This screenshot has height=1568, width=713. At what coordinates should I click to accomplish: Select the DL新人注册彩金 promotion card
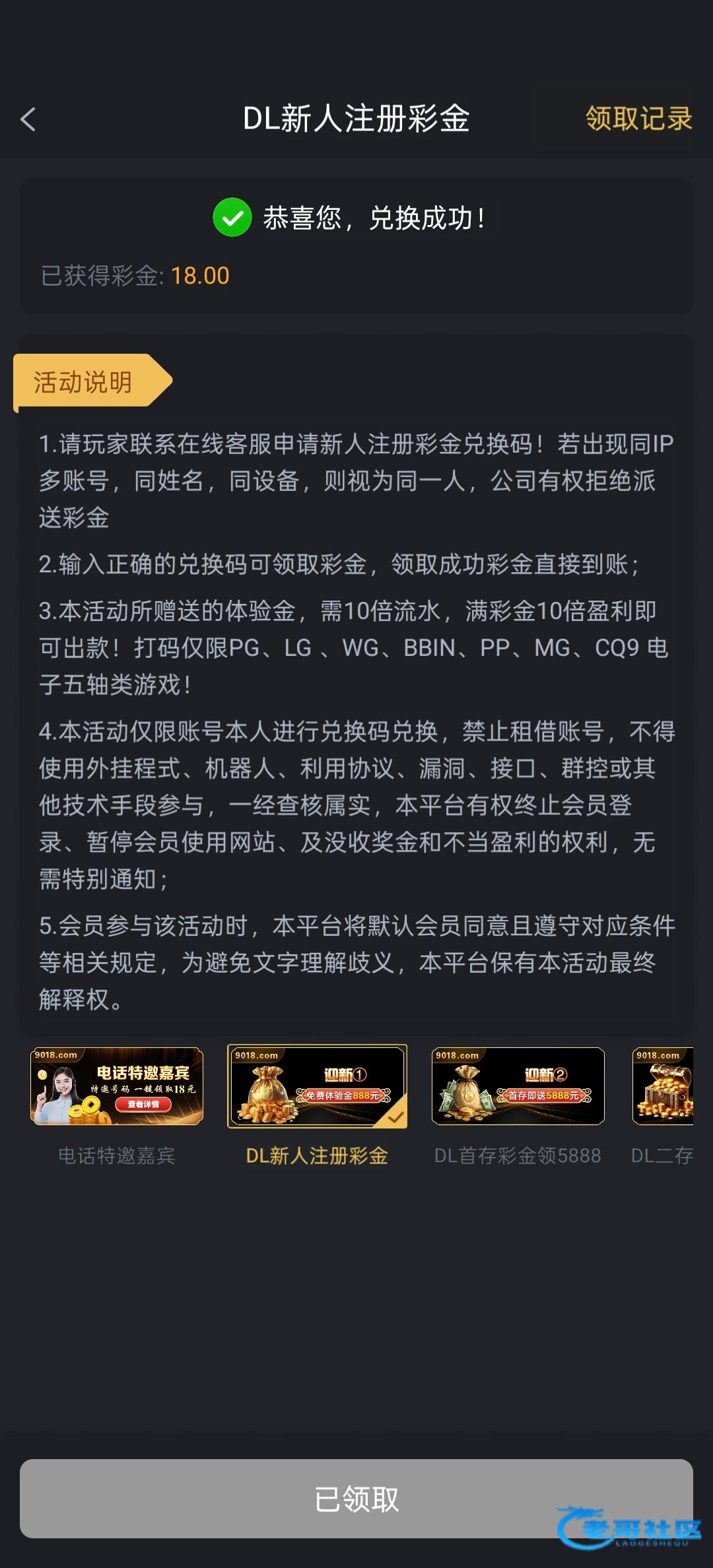click(x=317, y=1086)
